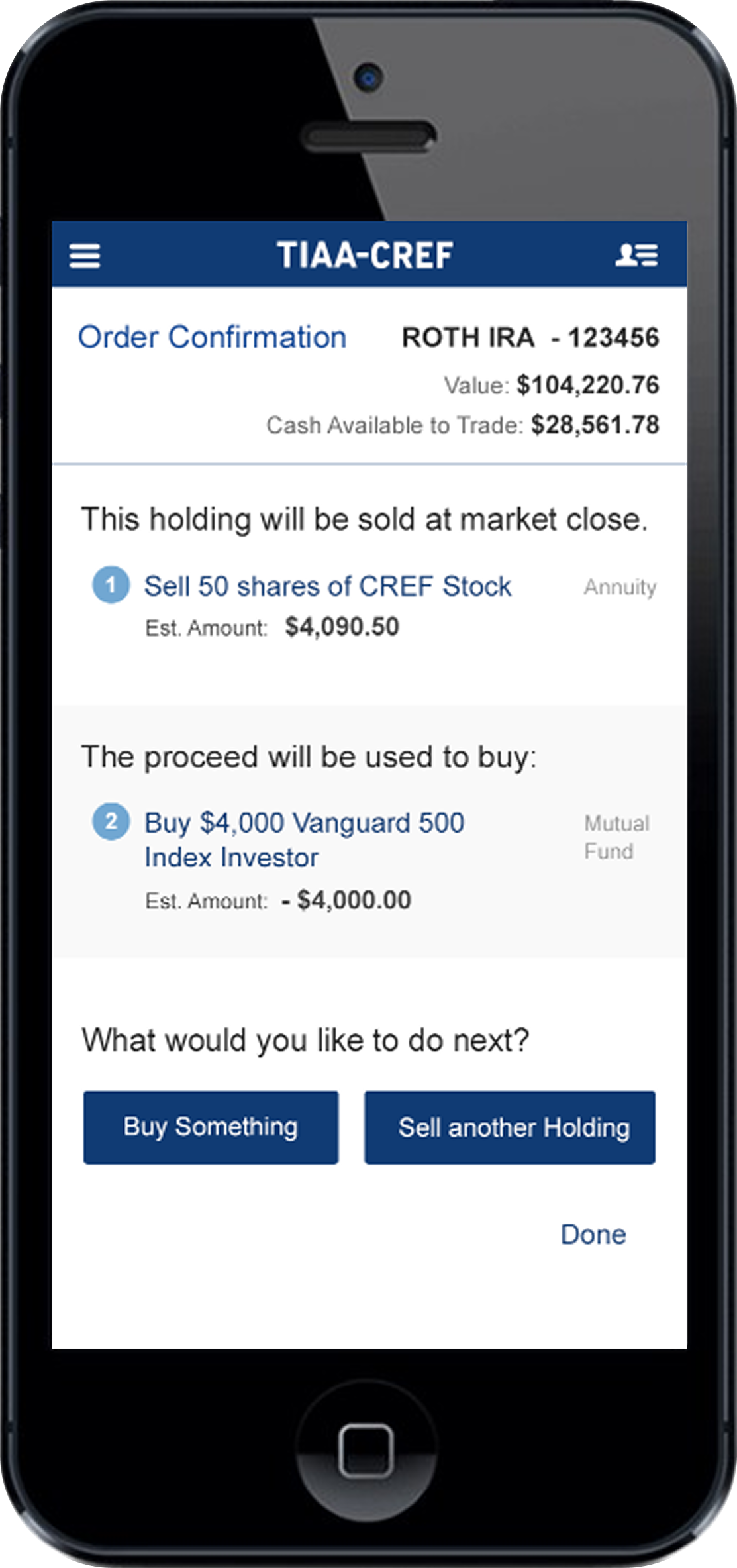Tap the Buy Something button
The image size is (737, 1568).
(211, 1127)
